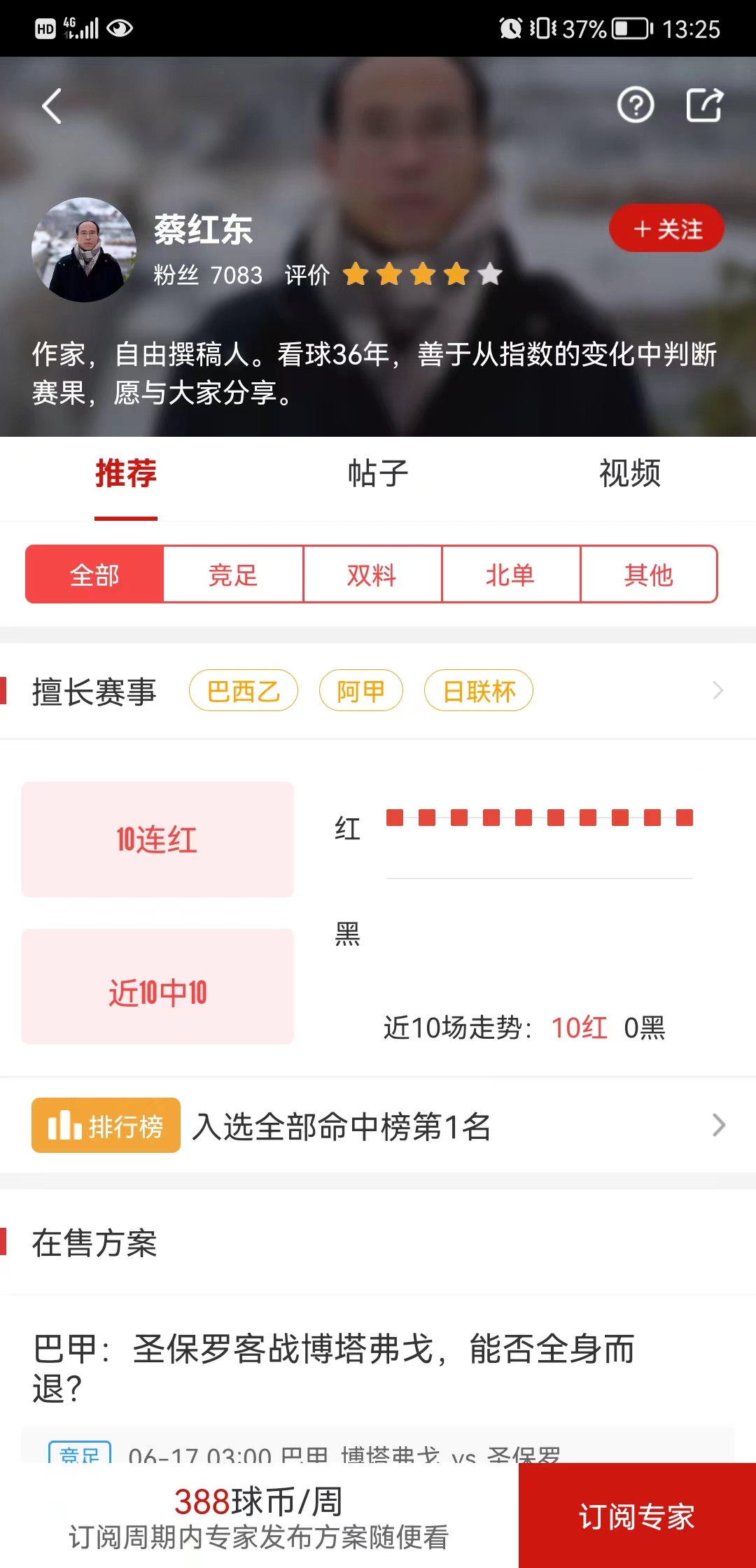The height and width of the screenshot is (1568, 756).
Task: Open 蔡红东's profile avatar
Action: coord(84,250)
